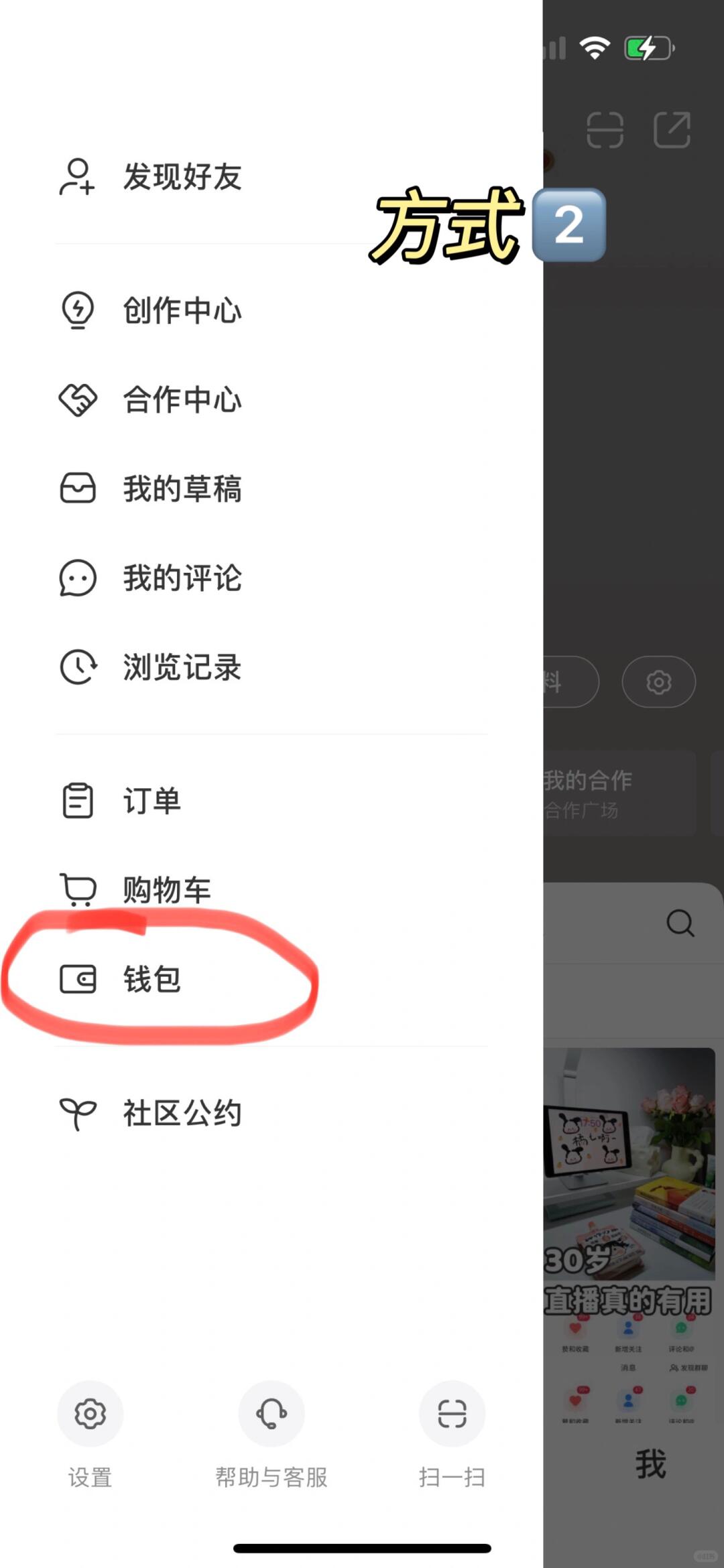Viewport: 724px width, 1568px height.
Task: Open 我的草稿 drafts
Action: coord(151,488)
